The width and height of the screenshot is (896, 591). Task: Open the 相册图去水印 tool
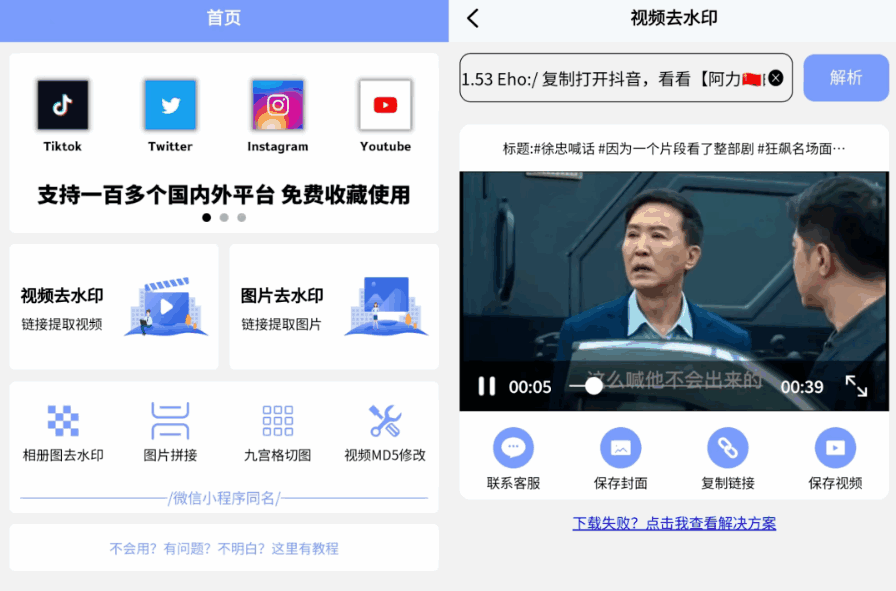pyautogui.click(x=63, y=432)
